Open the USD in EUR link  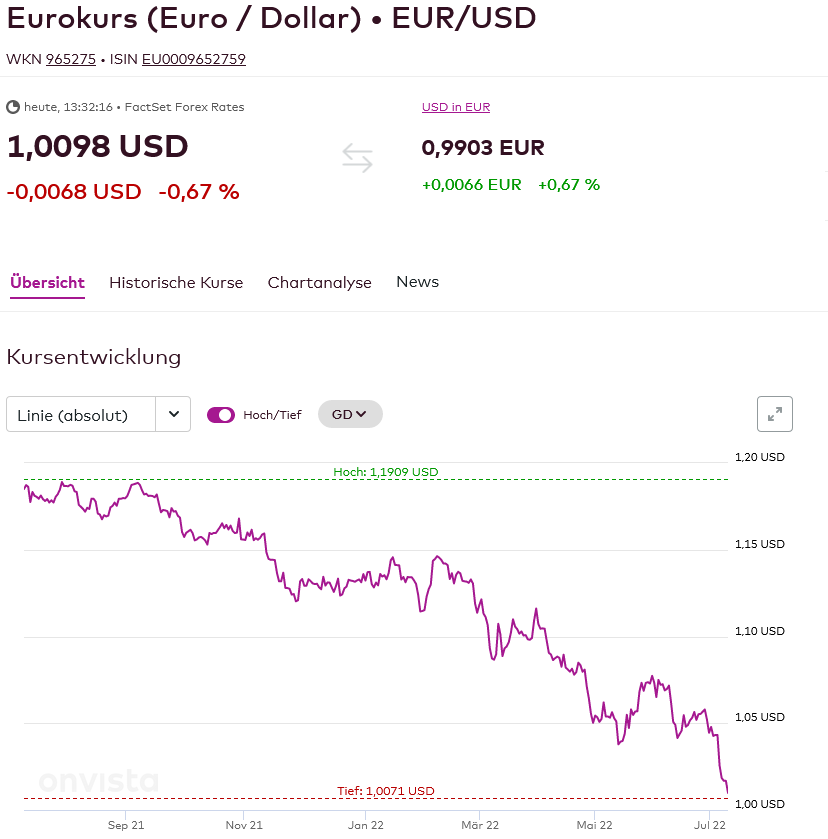coord(455,107)
